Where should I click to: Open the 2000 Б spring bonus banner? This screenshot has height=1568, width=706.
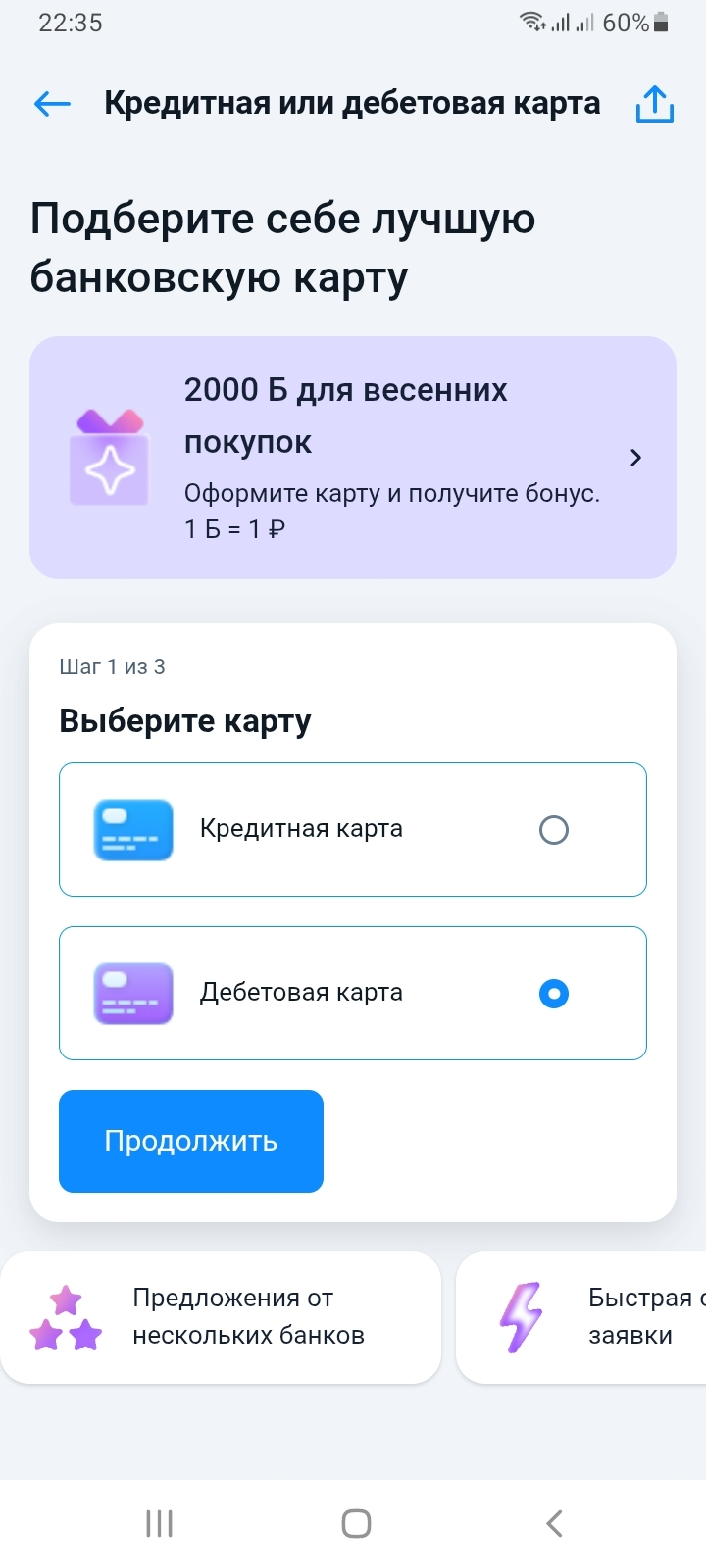(x=353, y=458)
